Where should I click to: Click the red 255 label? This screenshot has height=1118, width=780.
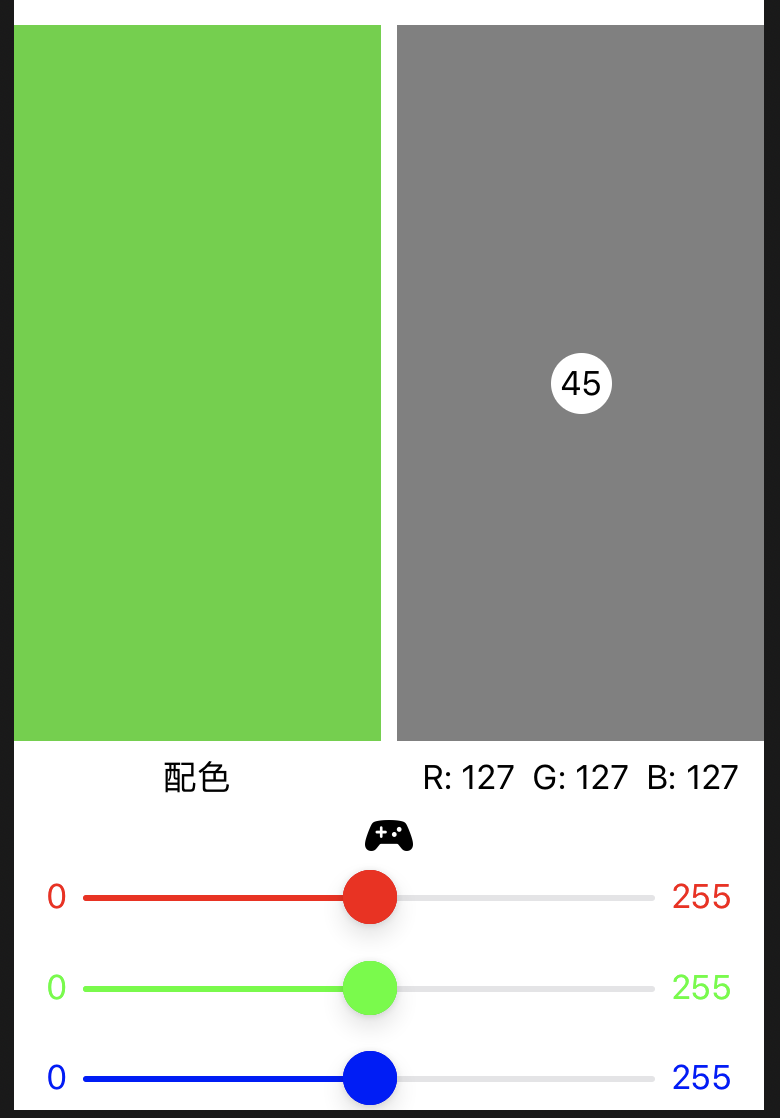pos(701,897)
